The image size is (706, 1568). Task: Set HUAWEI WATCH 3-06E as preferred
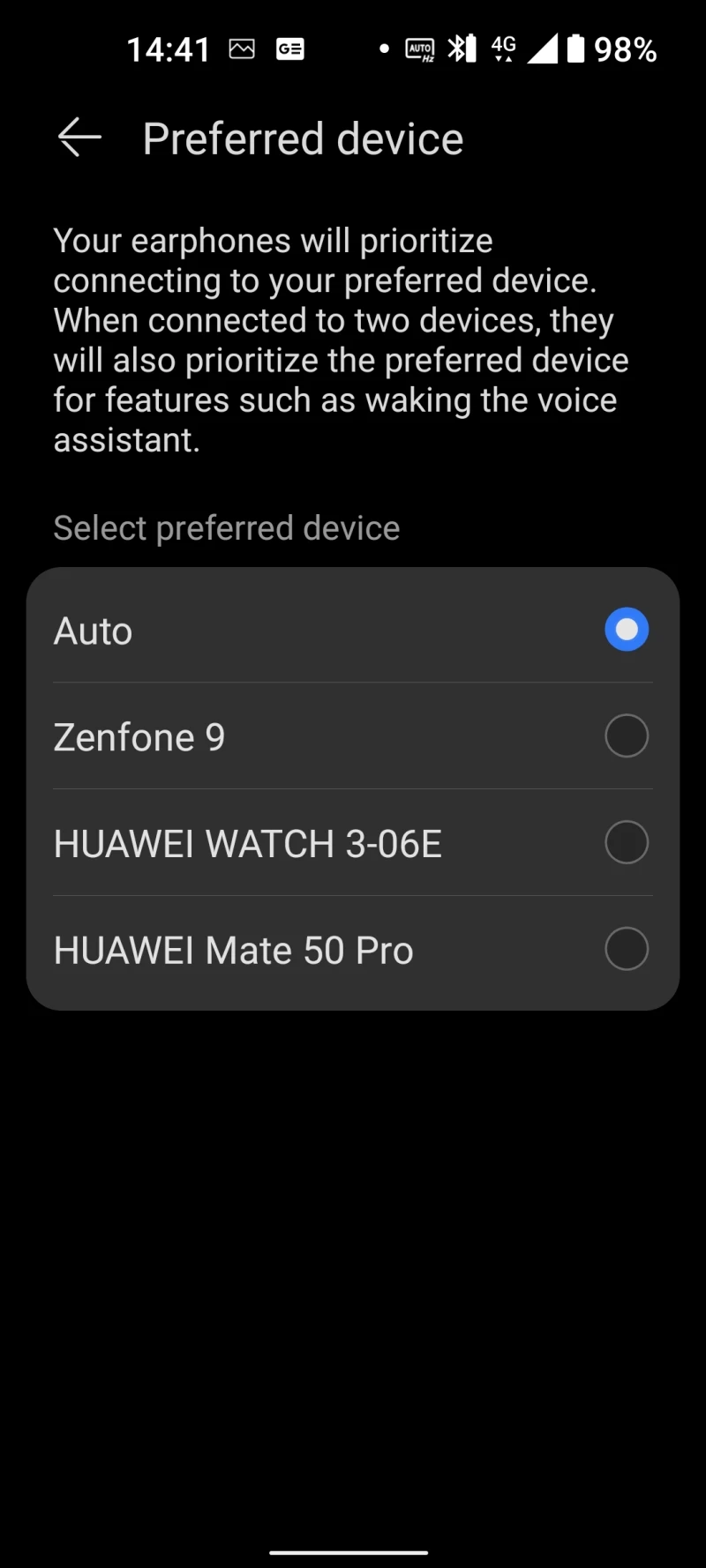click(x=626, y=843)
